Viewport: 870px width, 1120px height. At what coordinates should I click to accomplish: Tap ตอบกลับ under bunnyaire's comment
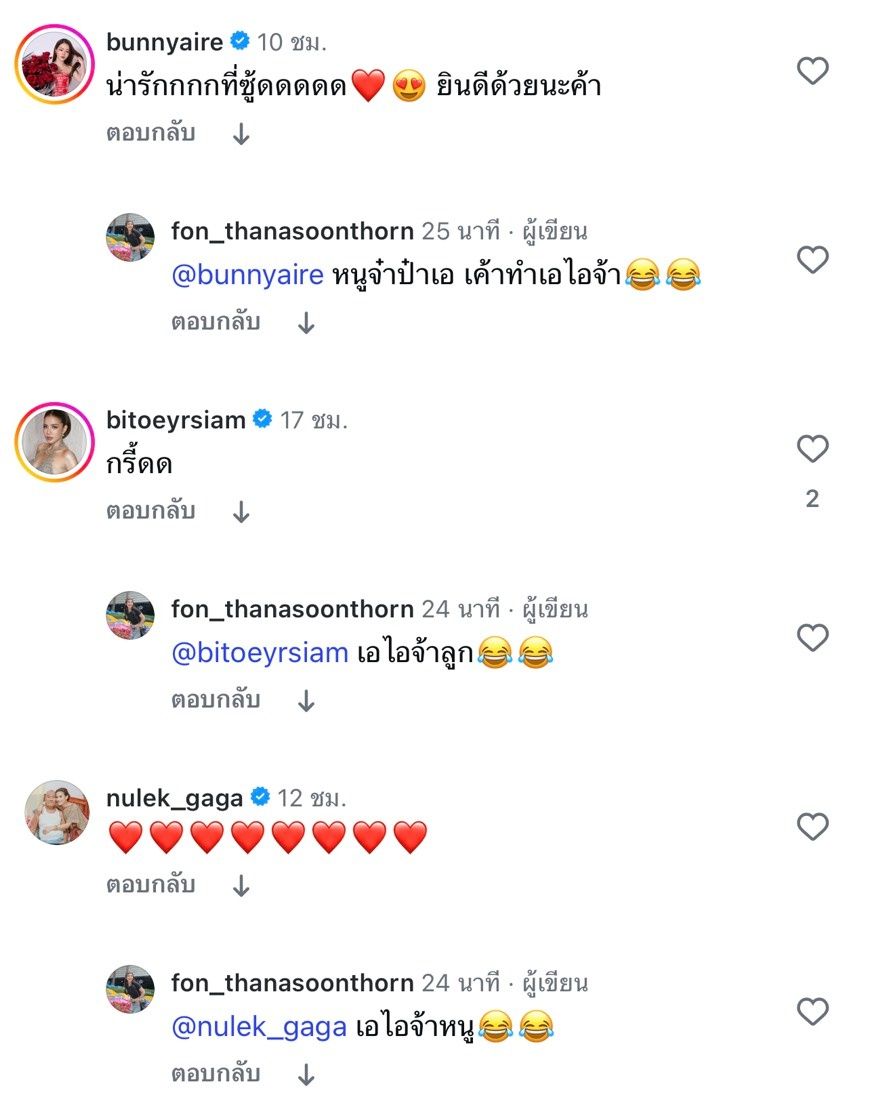(151, 133)
